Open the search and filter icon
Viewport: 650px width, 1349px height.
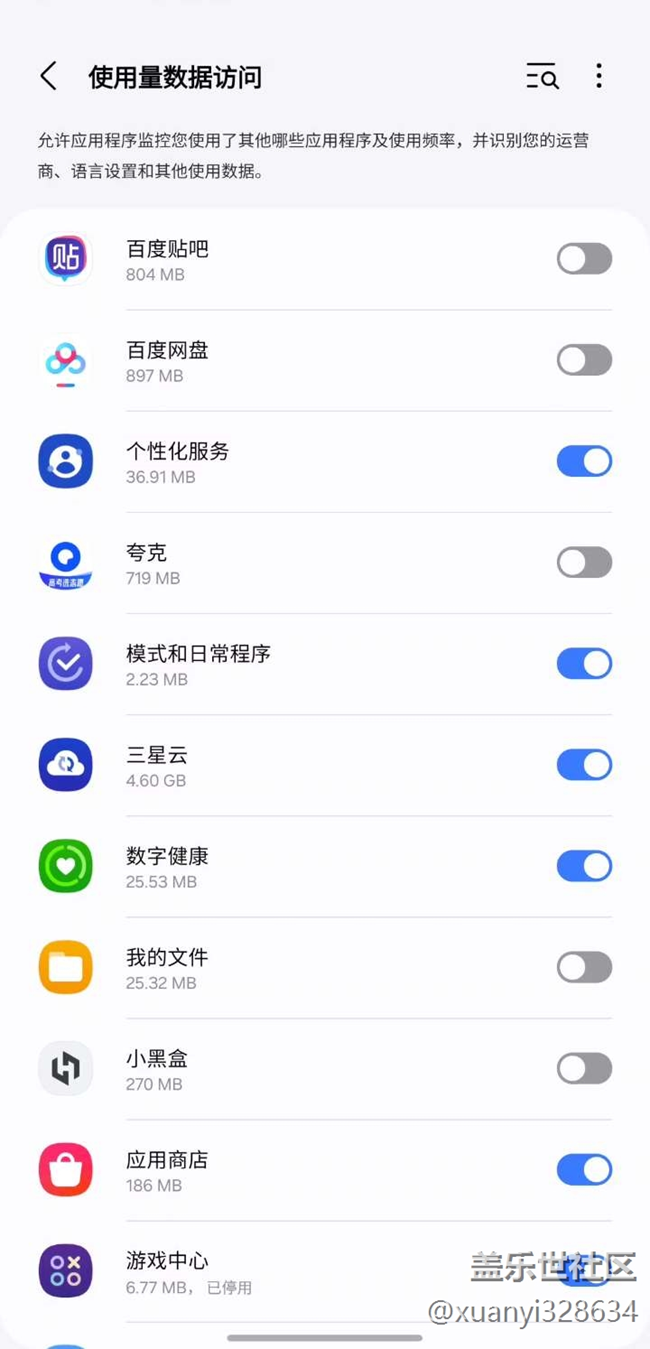click(542, 76)
